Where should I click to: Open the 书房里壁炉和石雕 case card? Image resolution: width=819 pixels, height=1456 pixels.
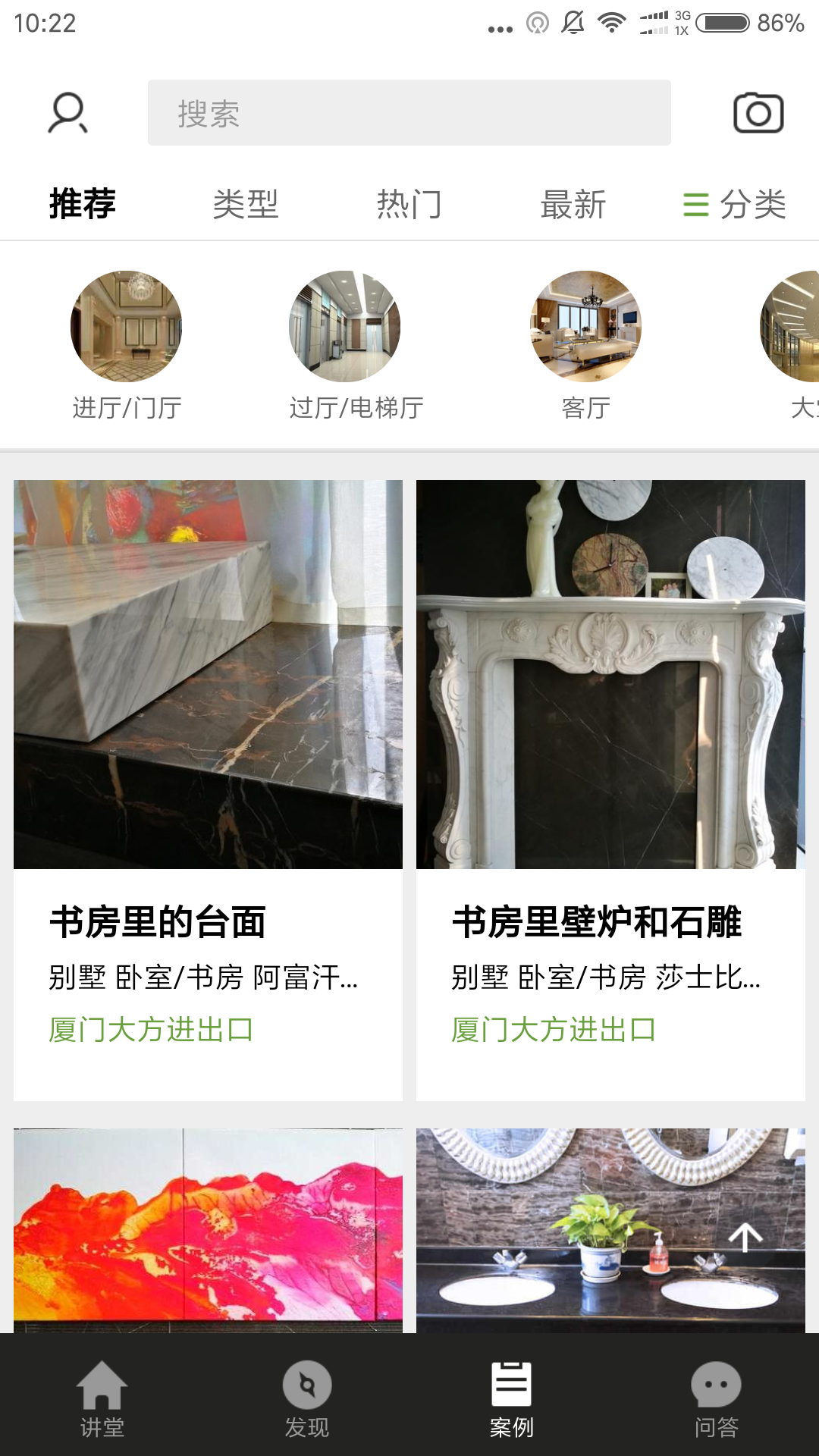[610, 789]
